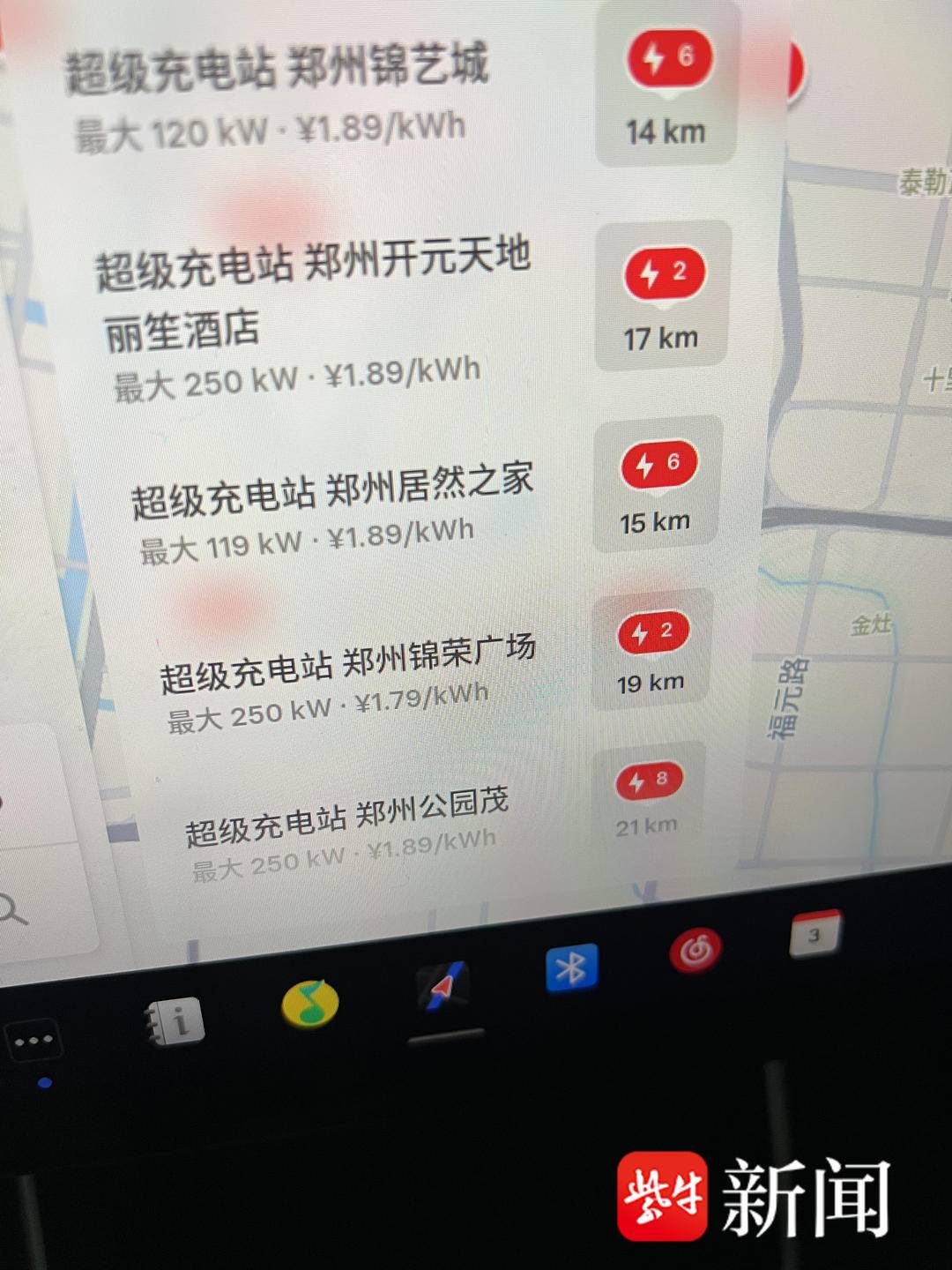Open Bluetooth settings from the dock
The image size is (952, 1270).
pos(571,968)
